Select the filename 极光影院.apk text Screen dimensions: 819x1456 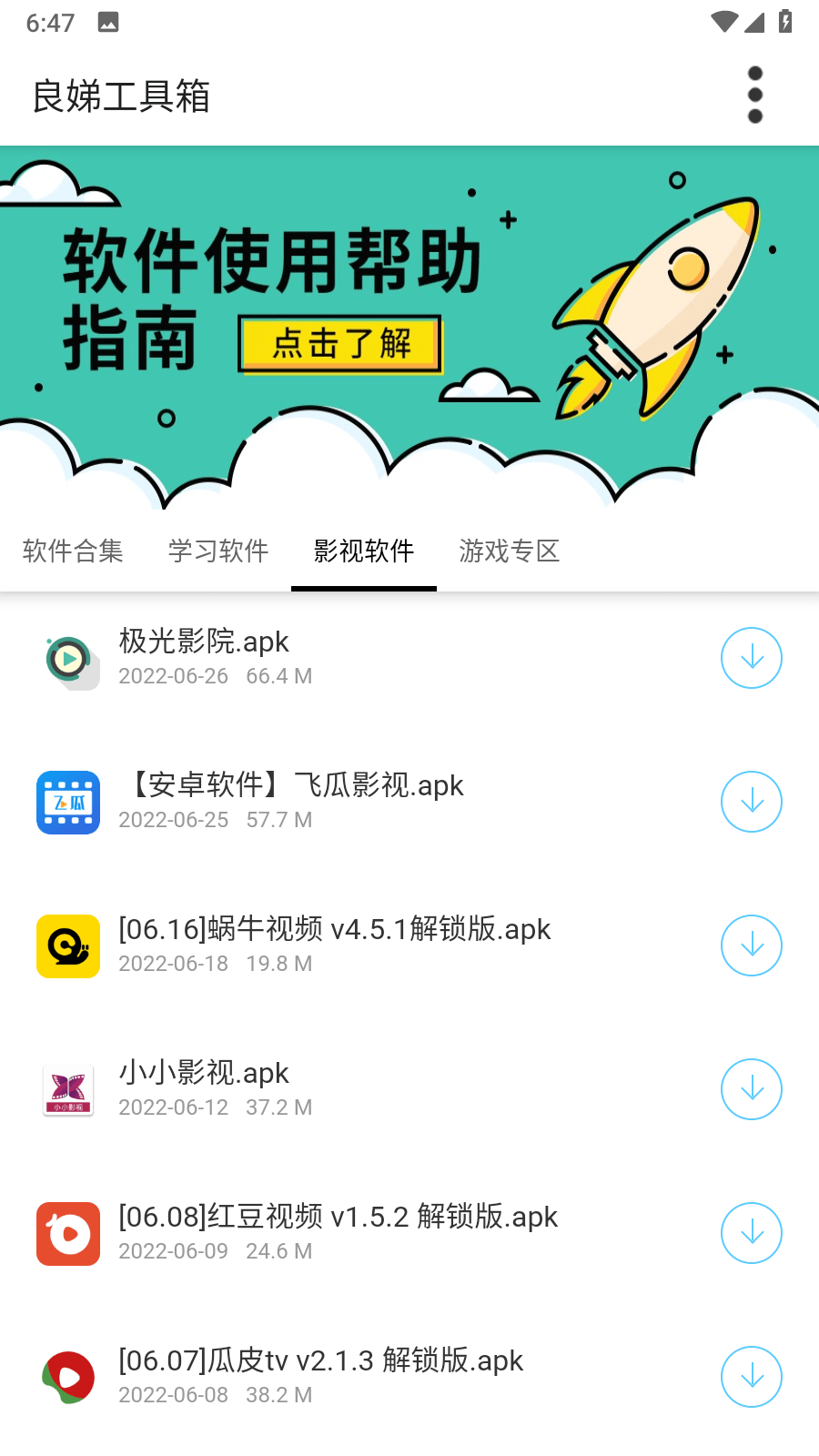204,642
